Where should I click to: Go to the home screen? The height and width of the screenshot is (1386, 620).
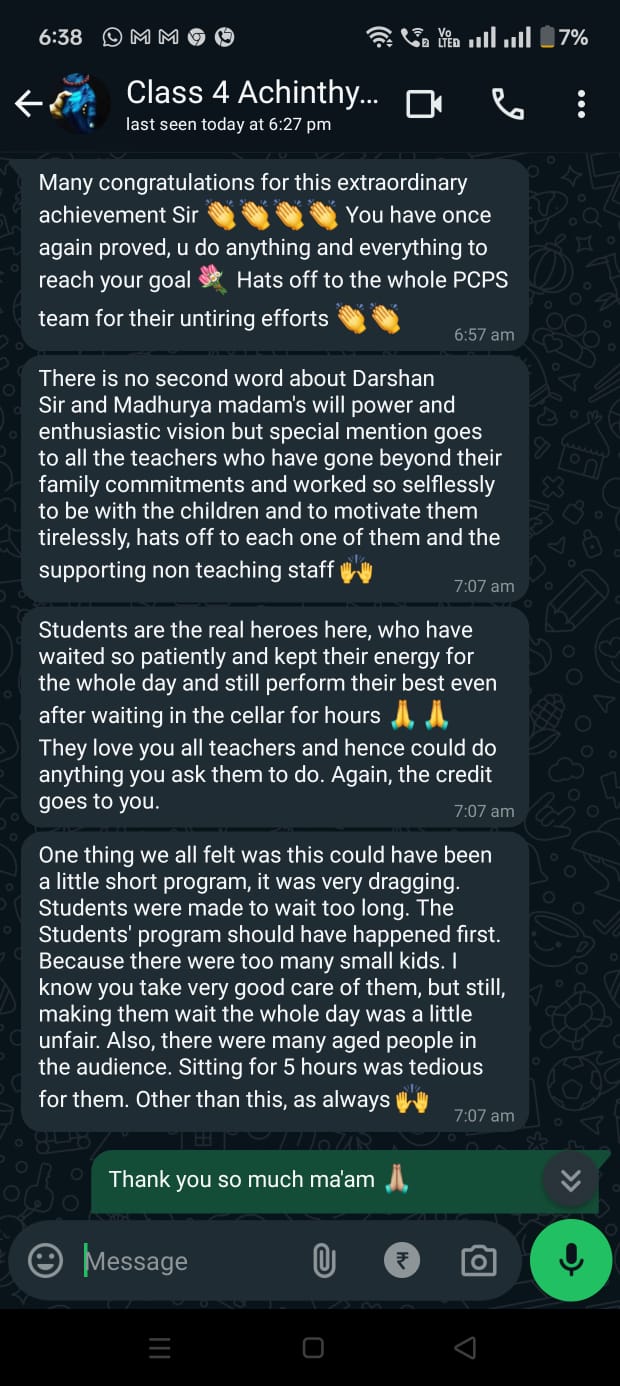pyautogui.click(x=313, y=1348)
